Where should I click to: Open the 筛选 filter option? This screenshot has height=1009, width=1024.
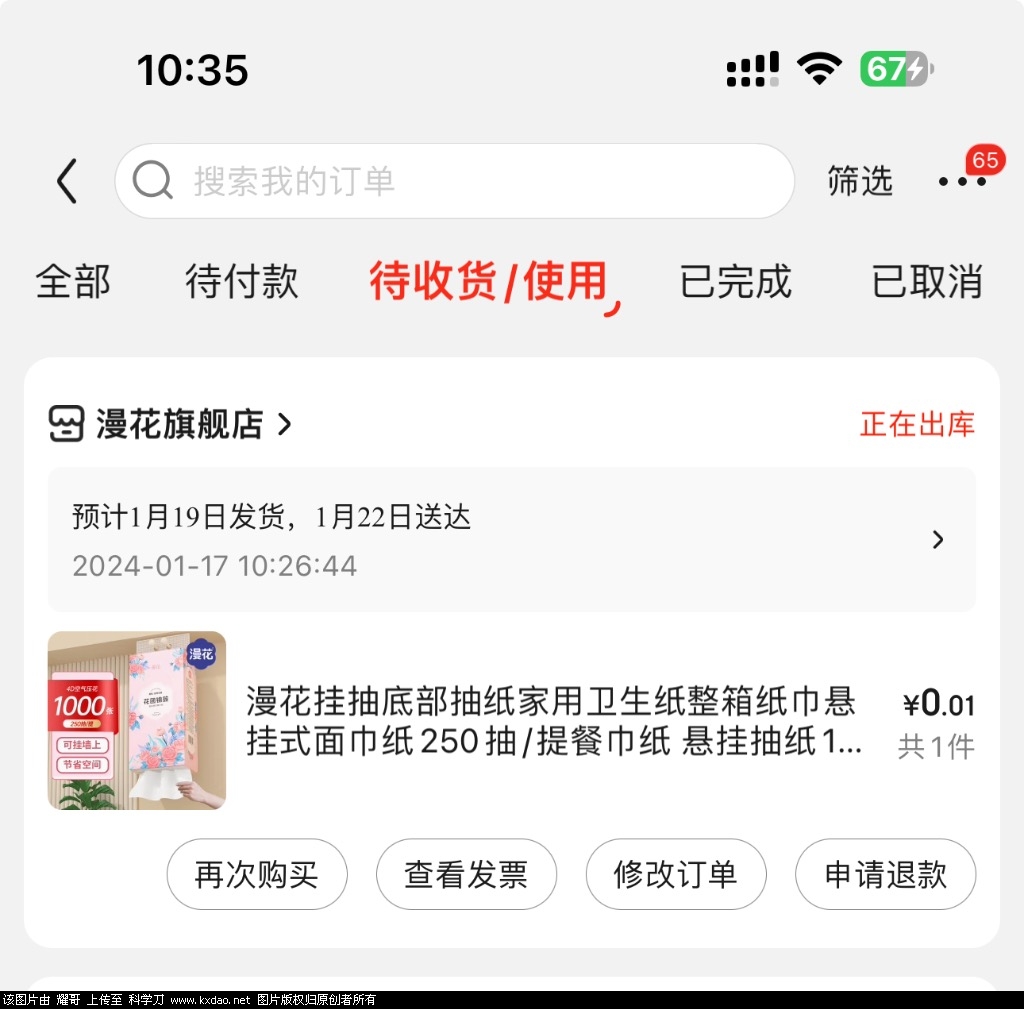[859, 181]
